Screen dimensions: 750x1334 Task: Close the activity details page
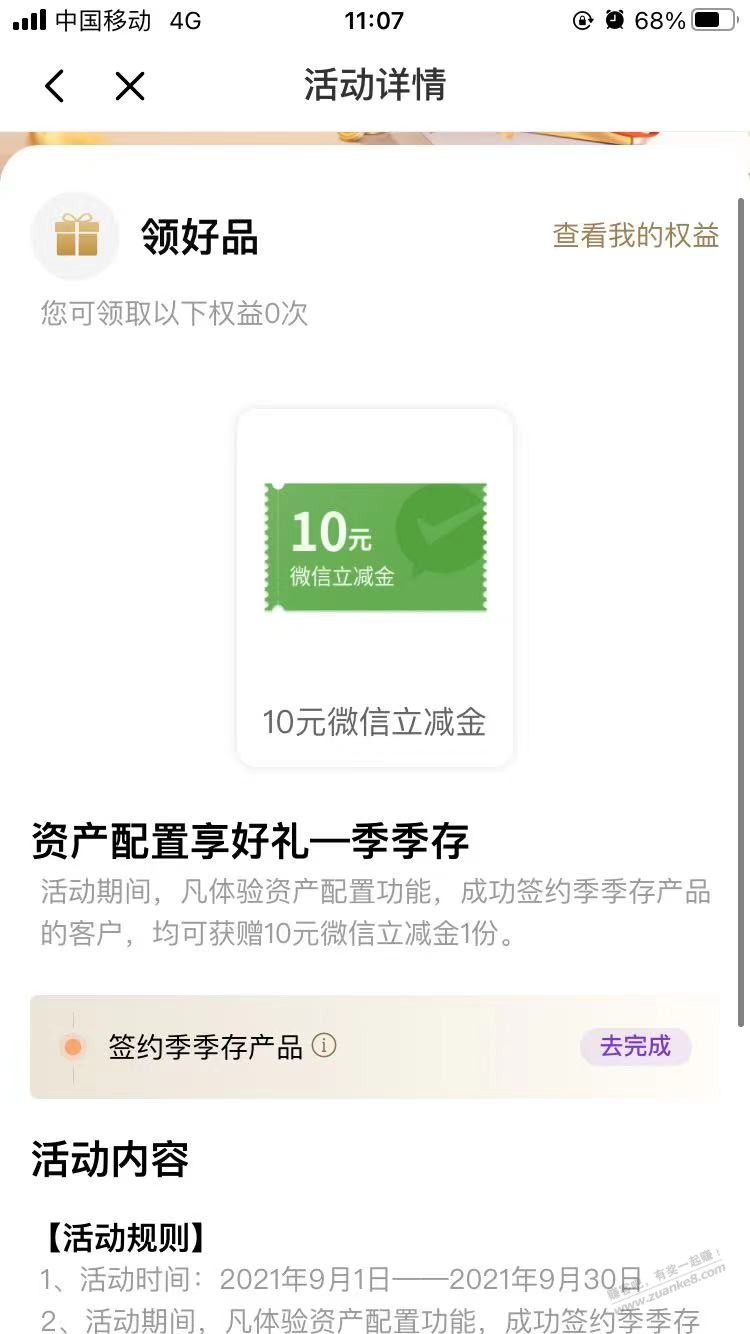(130, 86)
